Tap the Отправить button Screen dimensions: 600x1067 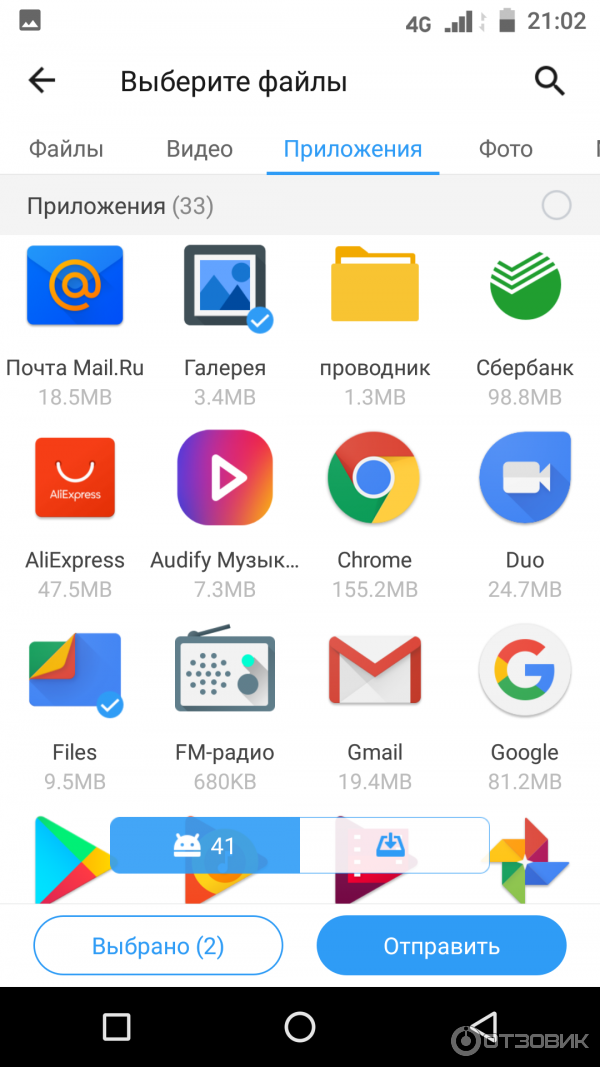click(441, 945)
